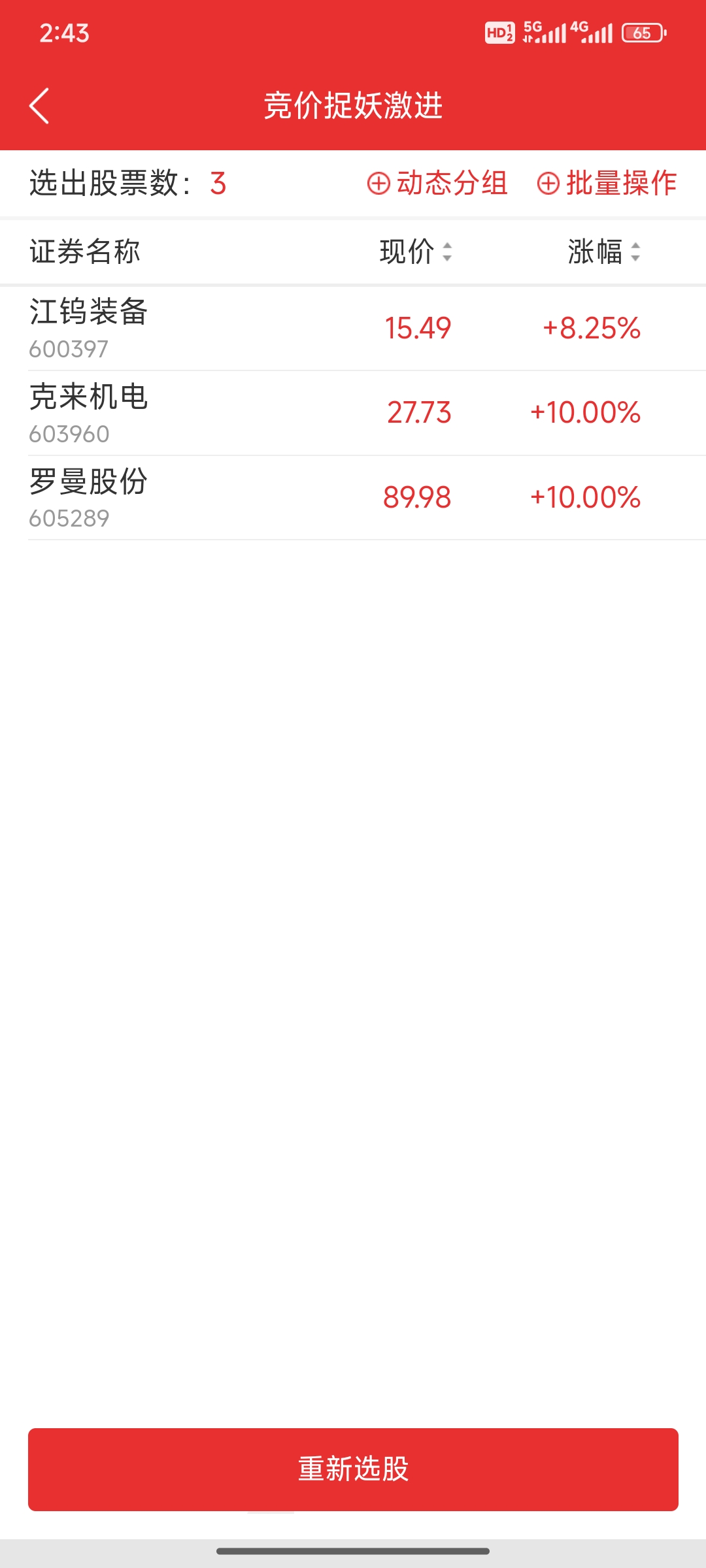The width and height of the screenshot is (706, 1568).
Task: Sort list by 现价 column
Action: coord(416,252)
